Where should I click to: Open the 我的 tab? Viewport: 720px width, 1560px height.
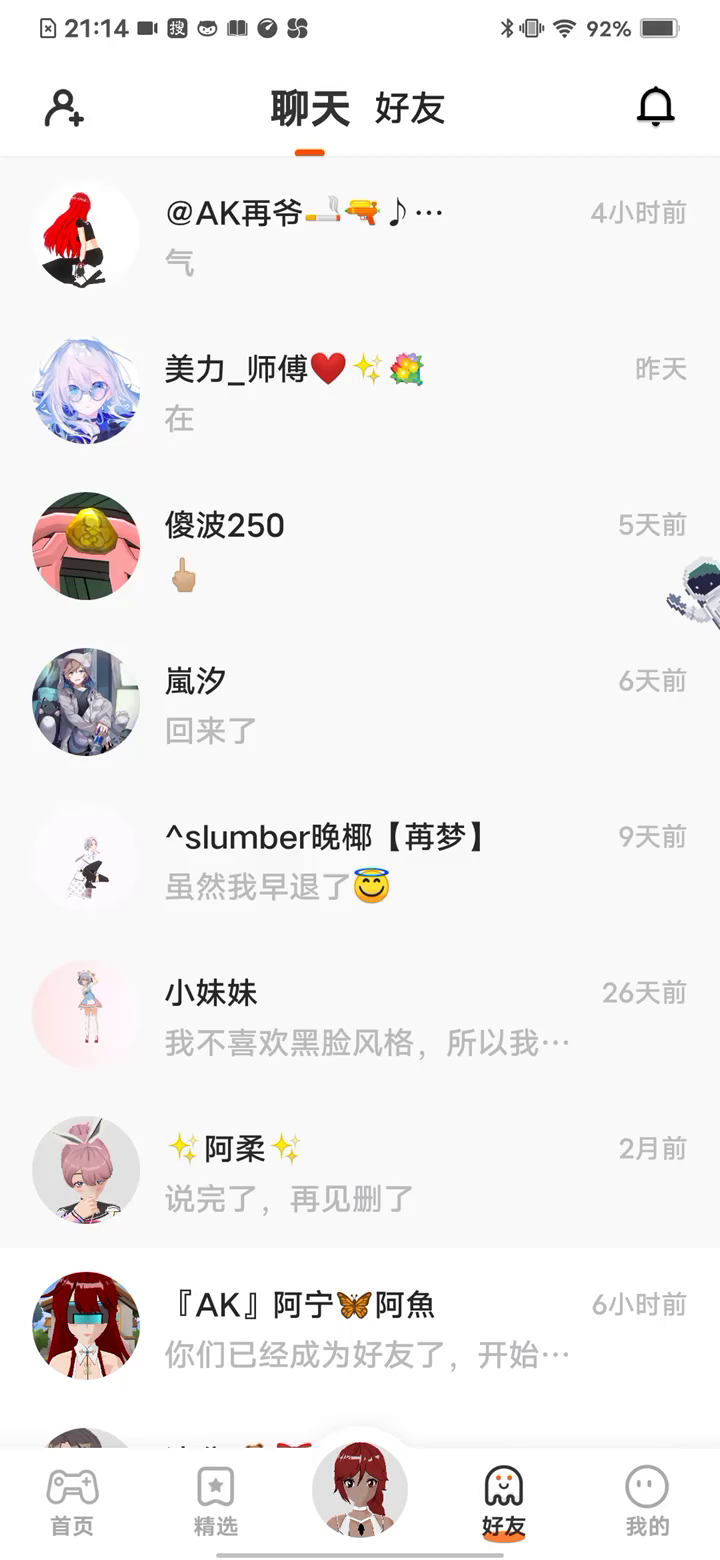pos(647,1502)
